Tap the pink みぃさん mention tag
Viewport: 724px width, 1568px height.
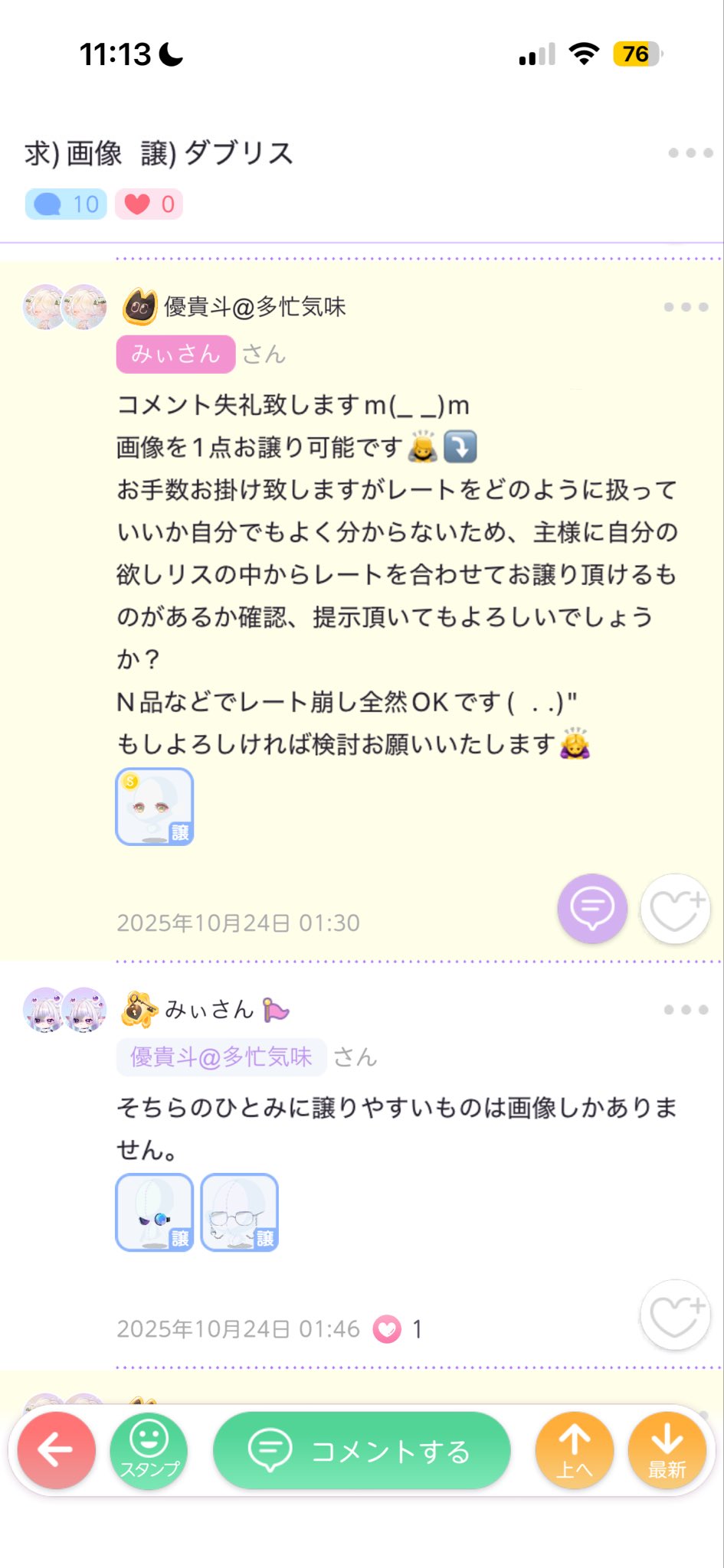click(175, 354)
